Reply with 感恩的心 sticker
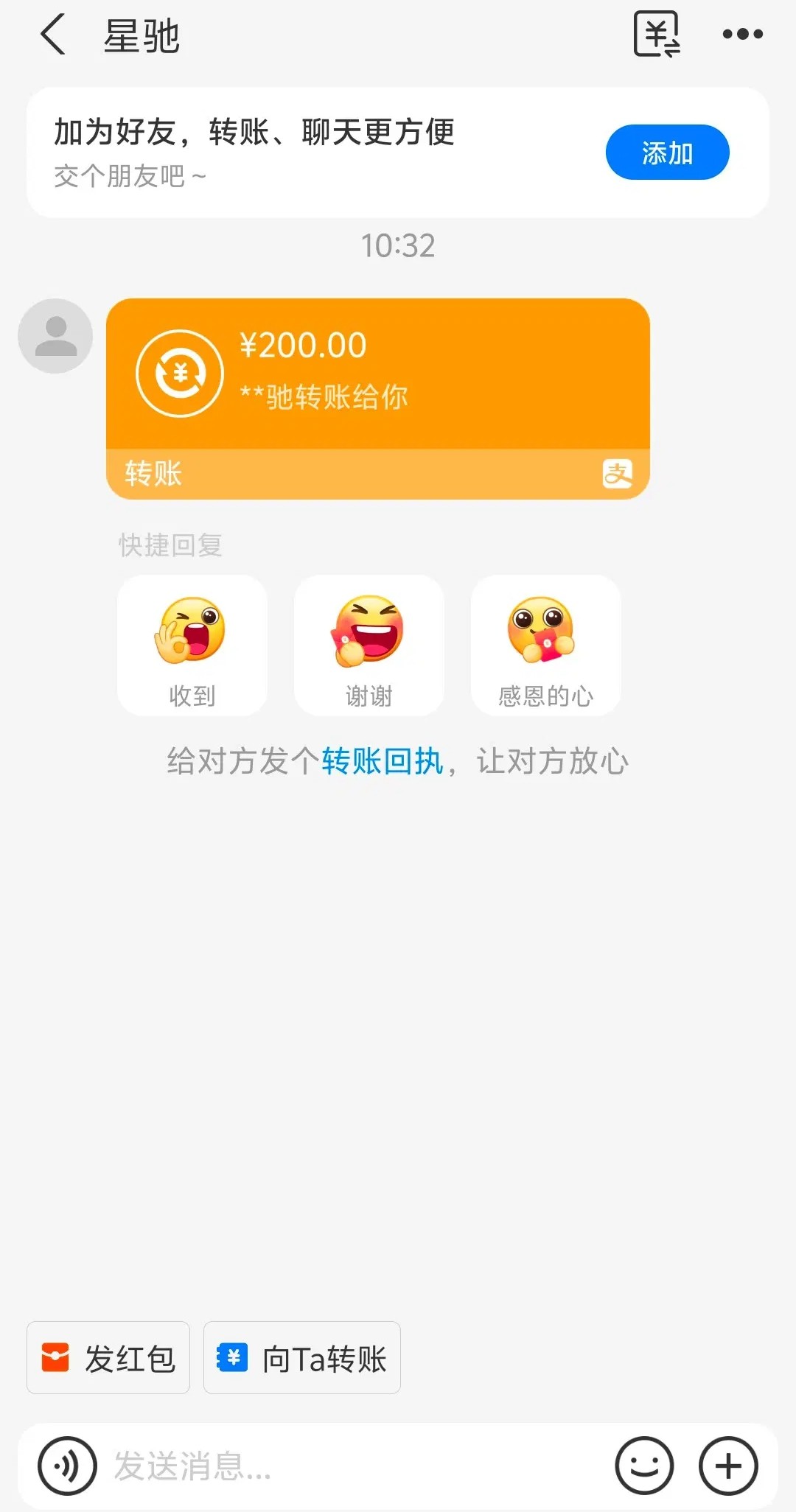Screen dimensions: 796x1512 tap(545, 645)
